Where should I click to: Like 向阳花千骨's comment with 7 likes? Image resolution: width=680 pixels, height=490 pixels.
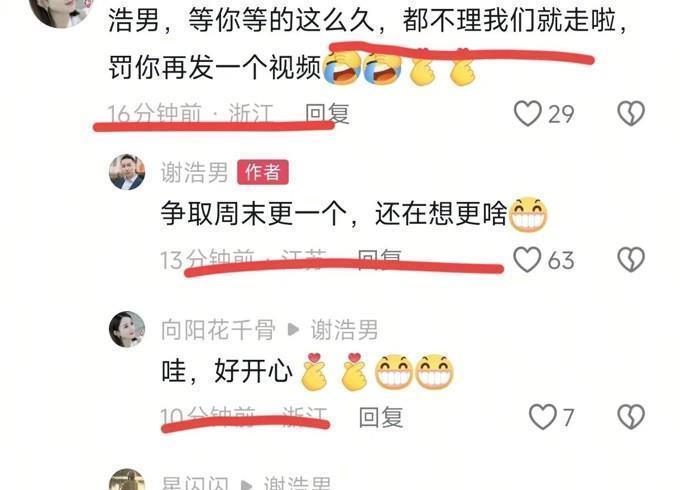[x=542, y=416]
